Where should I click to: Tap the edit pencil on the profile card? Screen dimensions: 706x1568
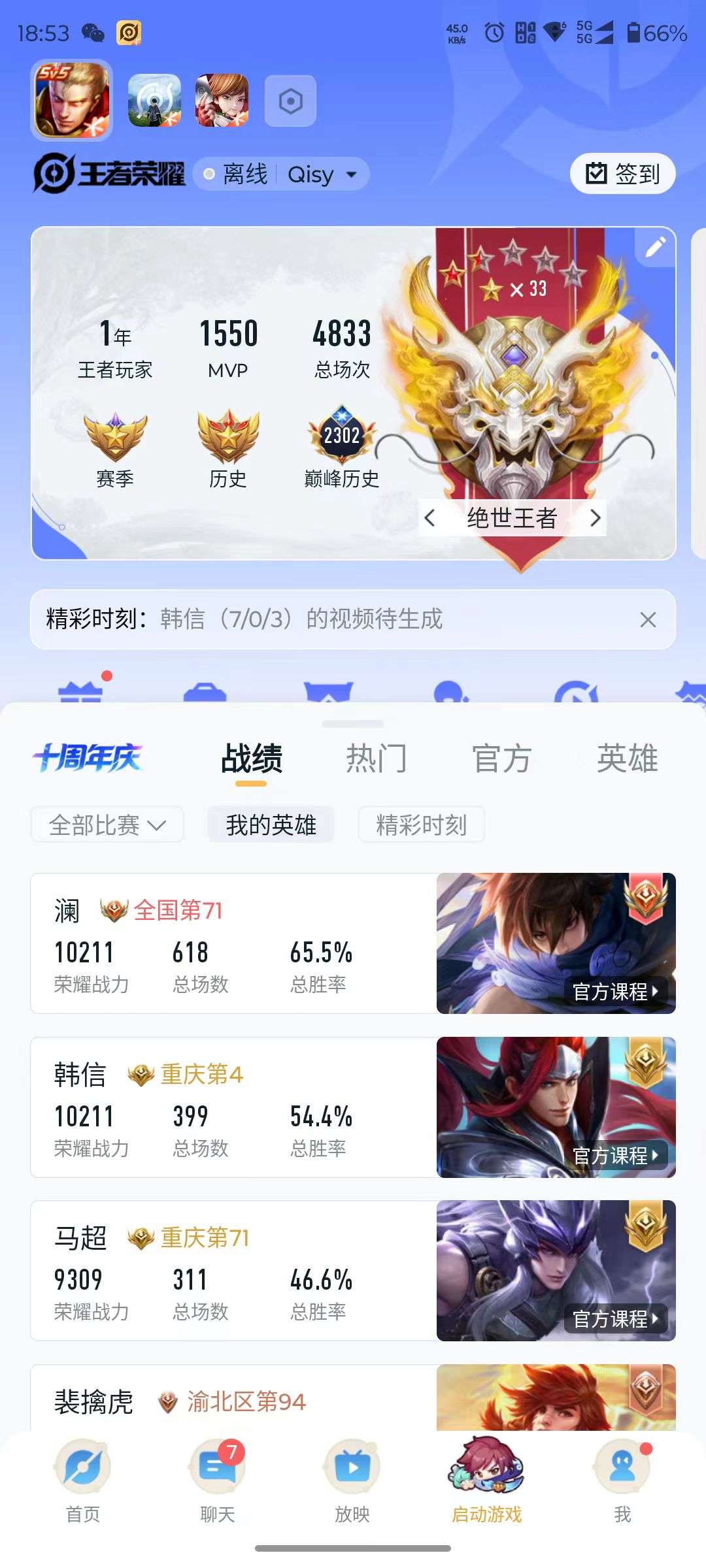pos(653,246)
